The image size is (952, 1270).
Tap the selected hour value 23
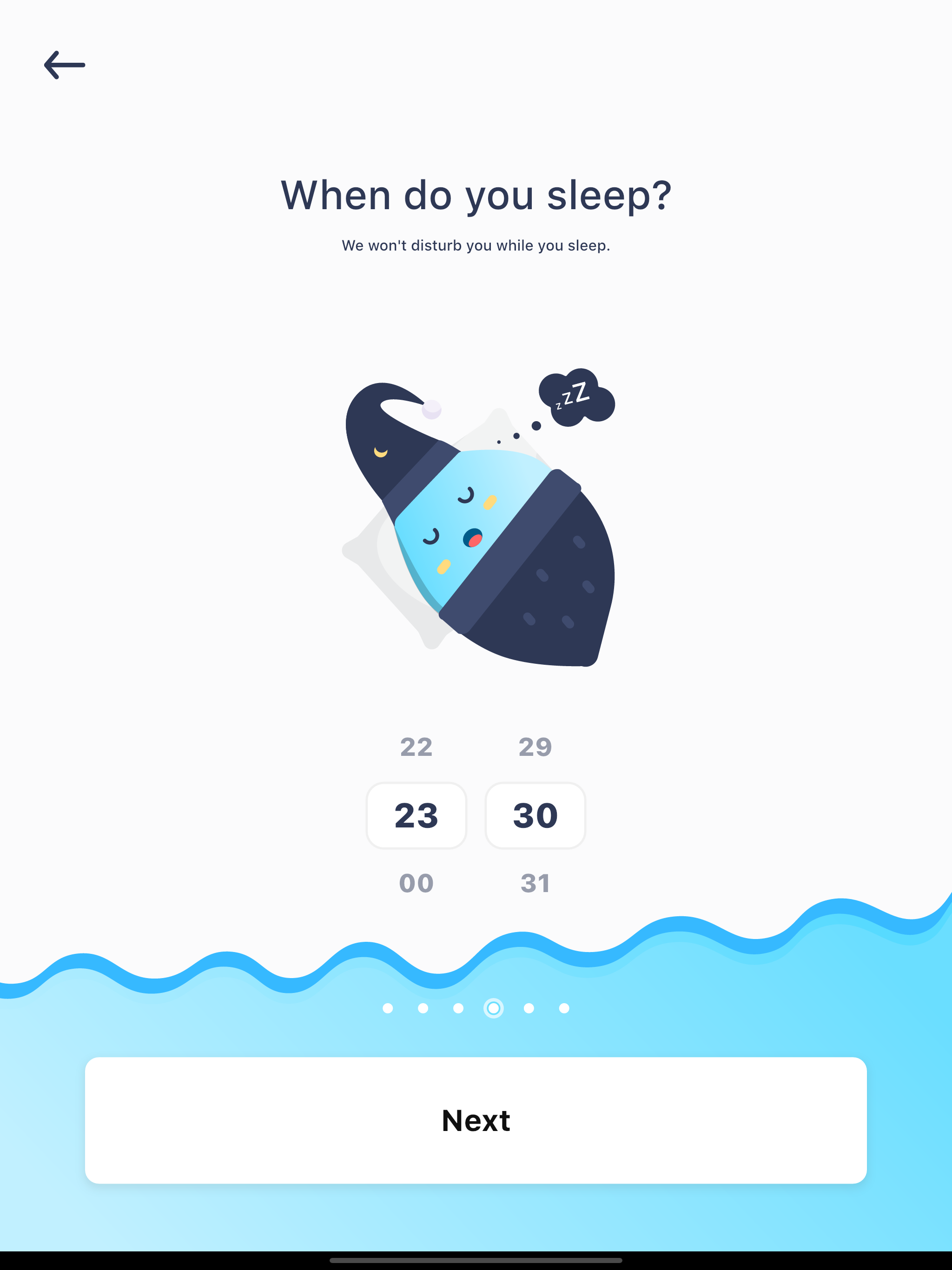tap(416, 816)
